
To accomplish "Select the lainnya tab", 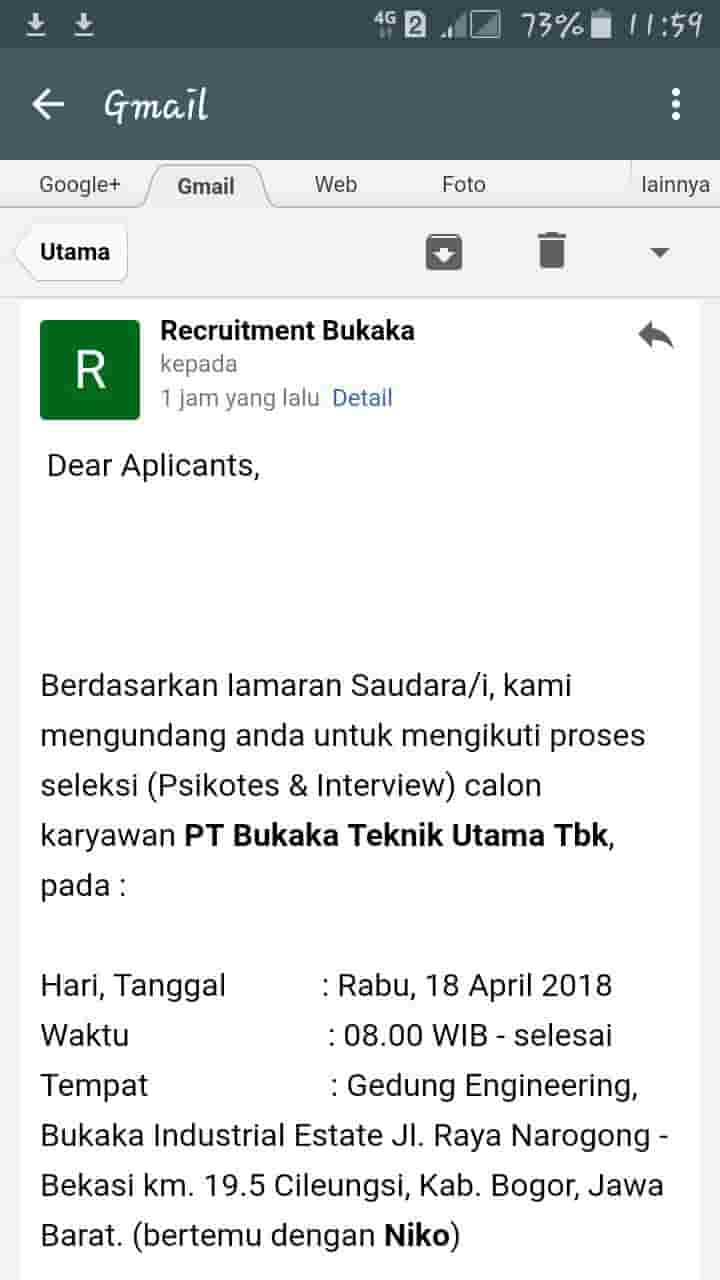I will [676, 185].
